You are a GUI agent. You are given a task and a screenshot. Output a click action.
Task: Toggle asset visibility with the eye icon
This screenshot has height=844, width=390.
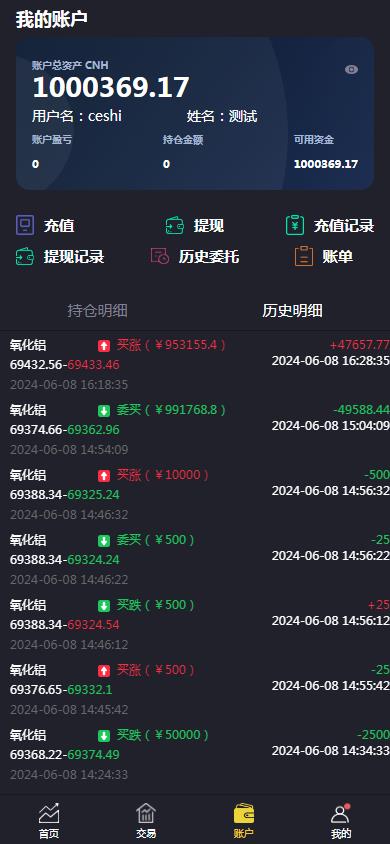point(351,69)
